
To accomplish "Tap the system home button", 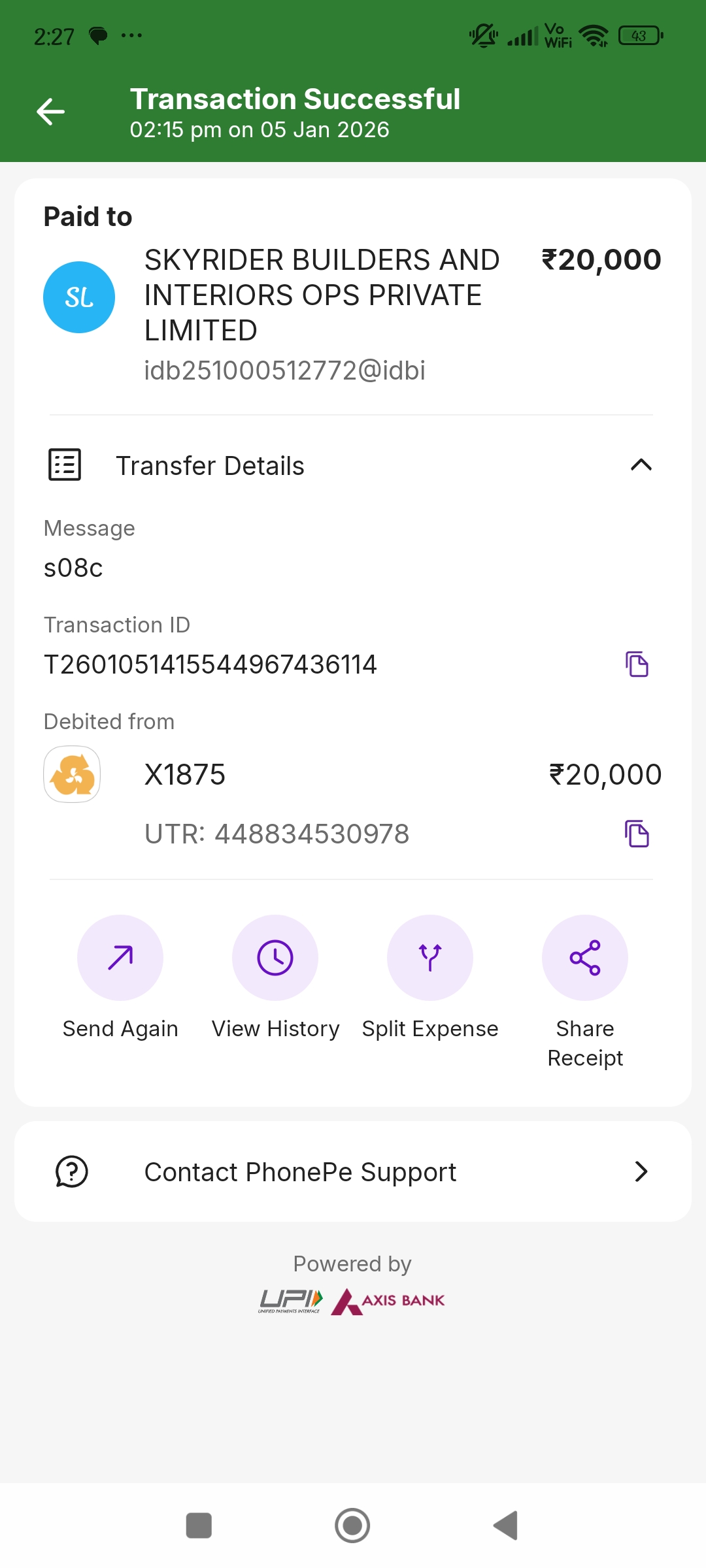I will pyautogui.click(x=352, y=1526).
